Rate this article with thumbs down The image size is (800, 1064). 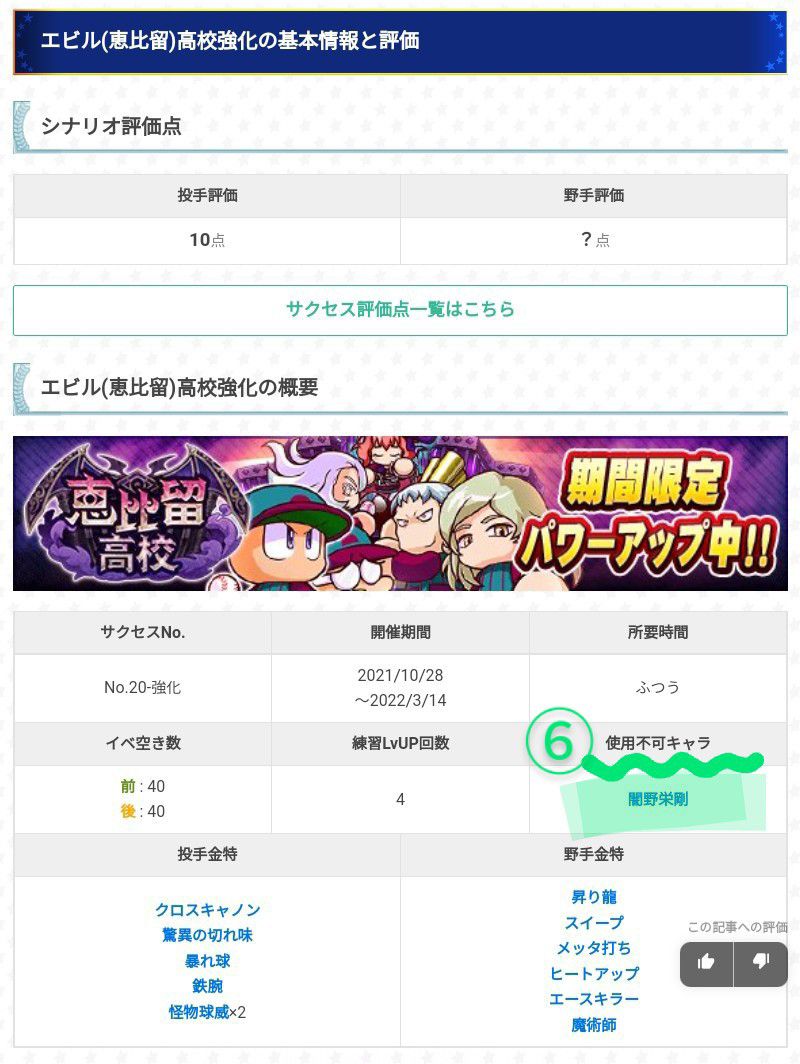pyautogui.click(x=761, y=963)
